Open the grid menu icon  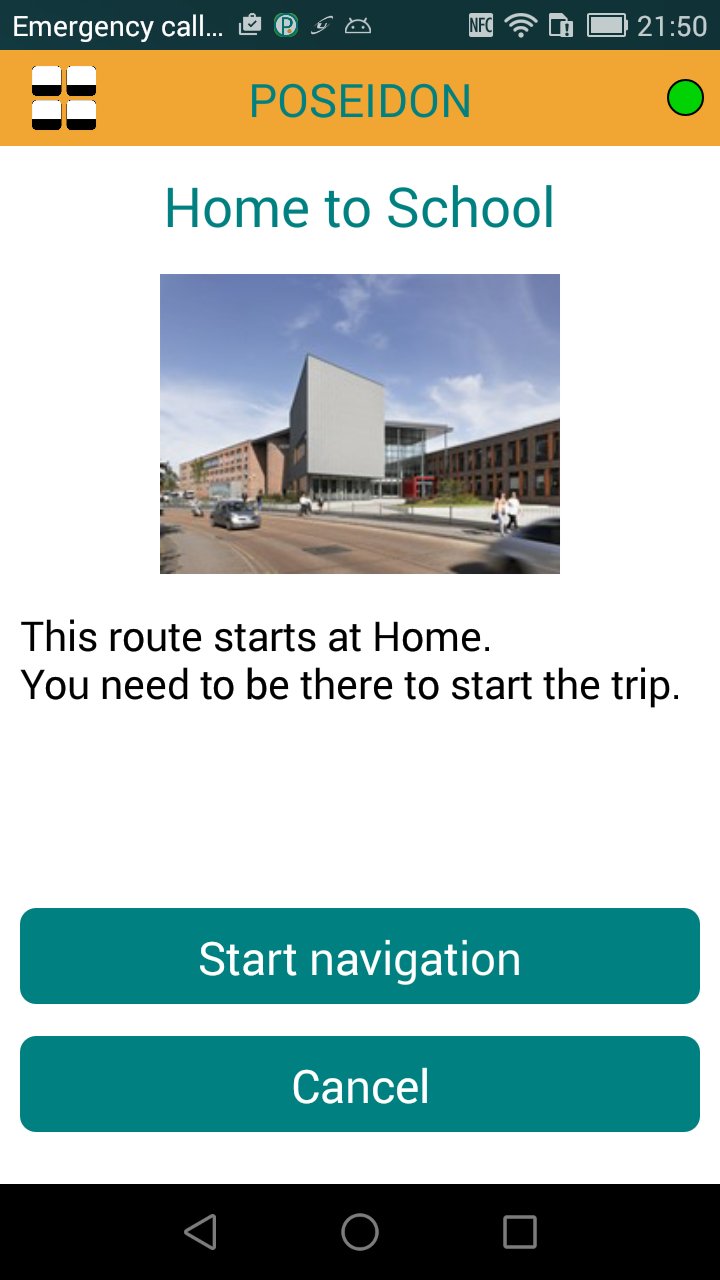tap(64, 98)
